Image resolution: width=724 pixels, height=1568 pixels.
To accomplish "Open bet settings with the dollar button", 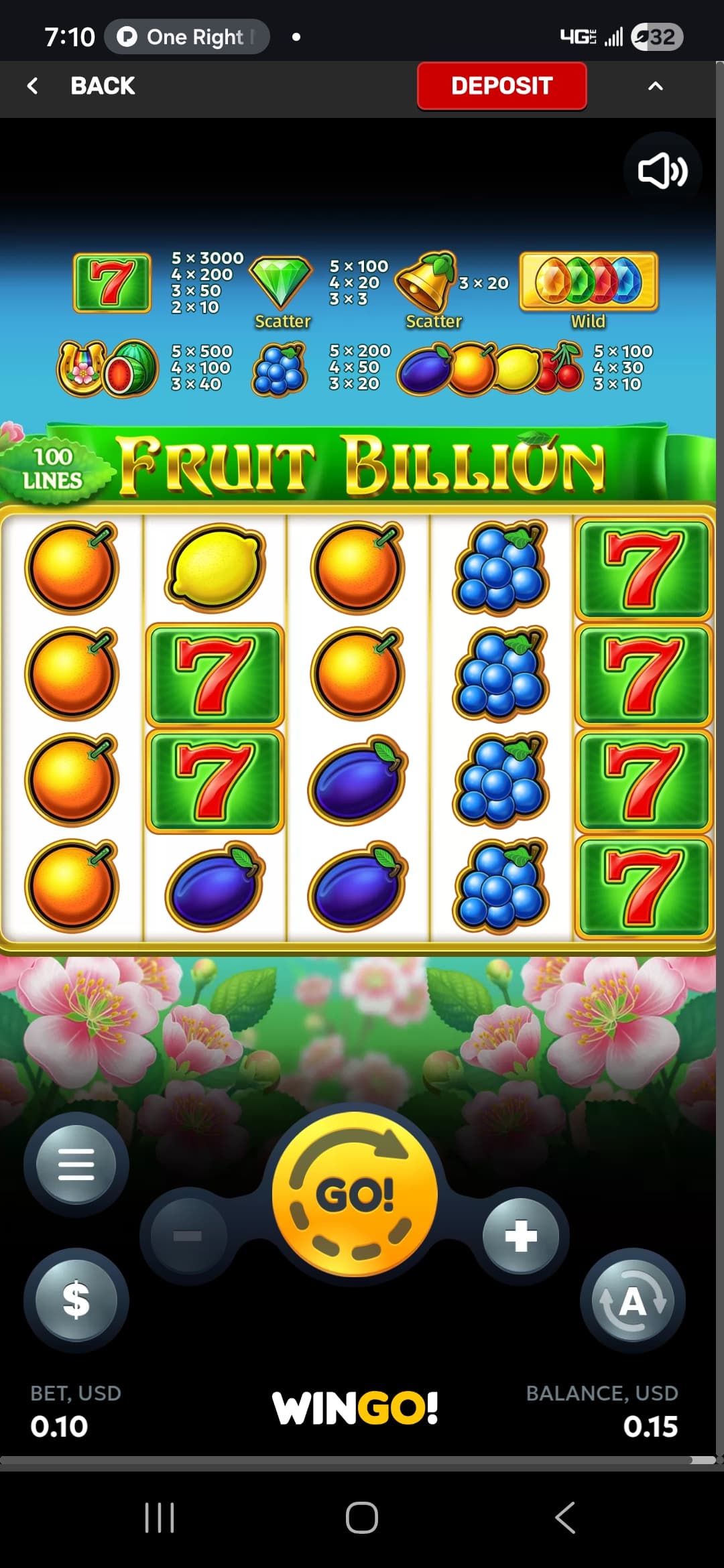I will 76,1300.
